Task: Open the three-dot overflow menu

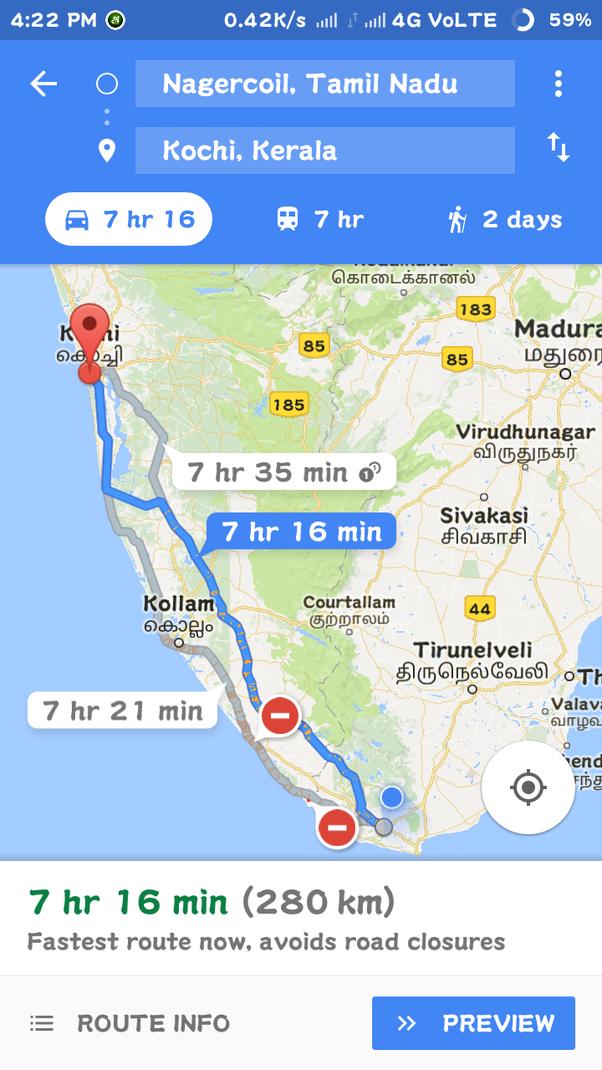Action: 558,84
